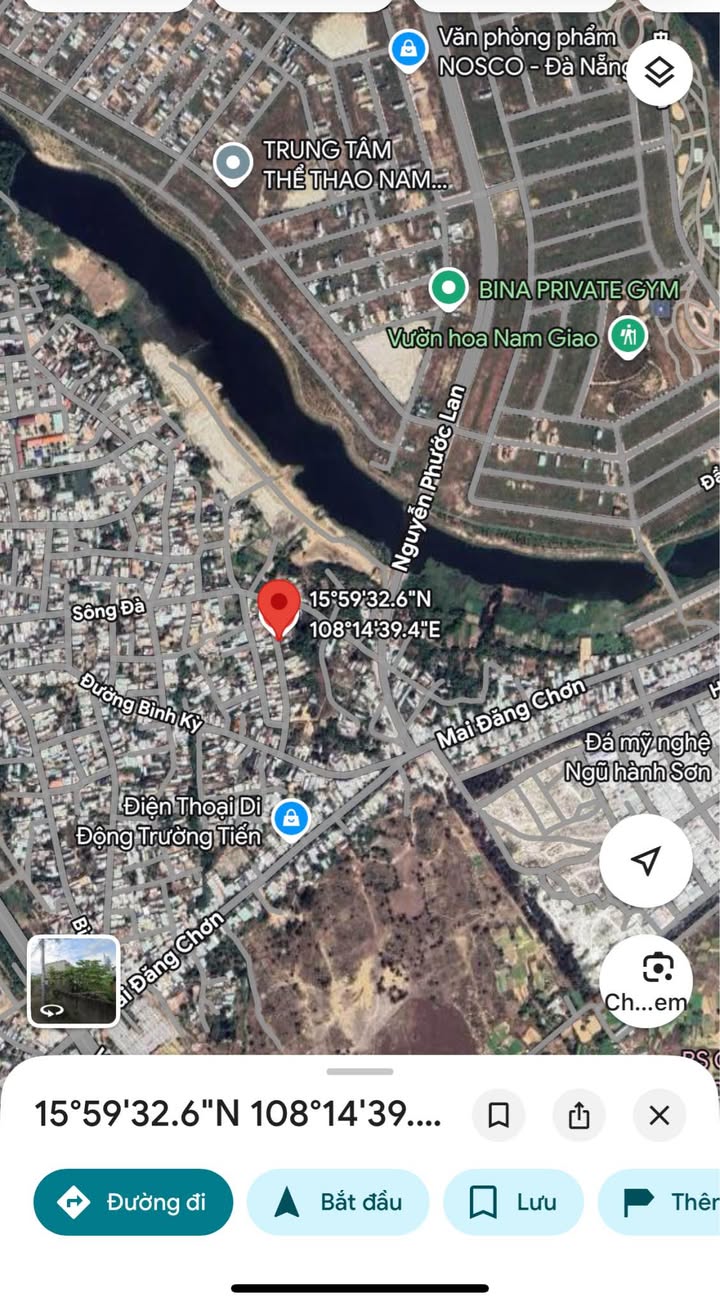Save the place using Lưu

513,1202
